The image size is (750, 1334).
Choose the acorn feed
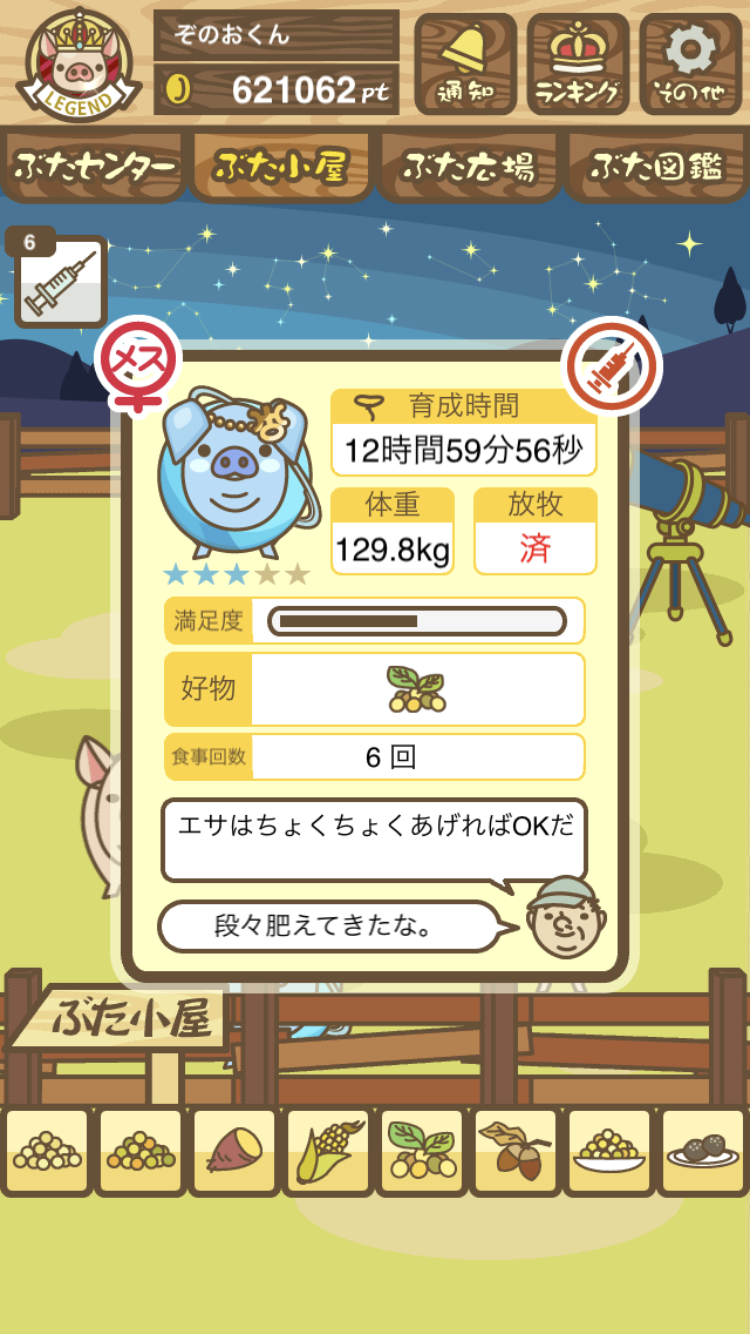514,1151
